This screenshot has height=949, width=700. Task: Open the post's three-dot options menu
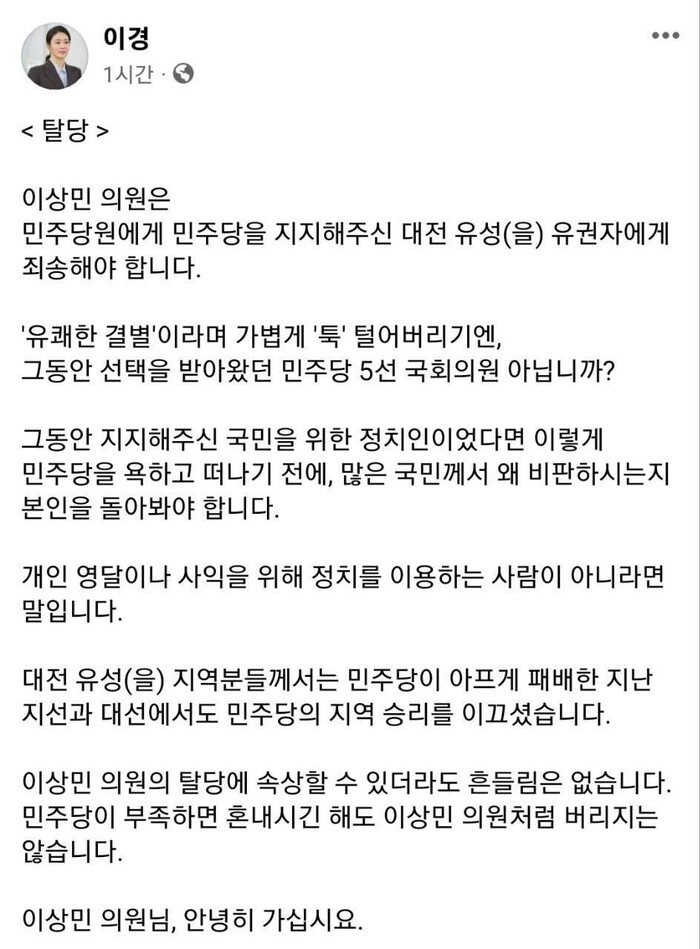(x=664, y=35)
